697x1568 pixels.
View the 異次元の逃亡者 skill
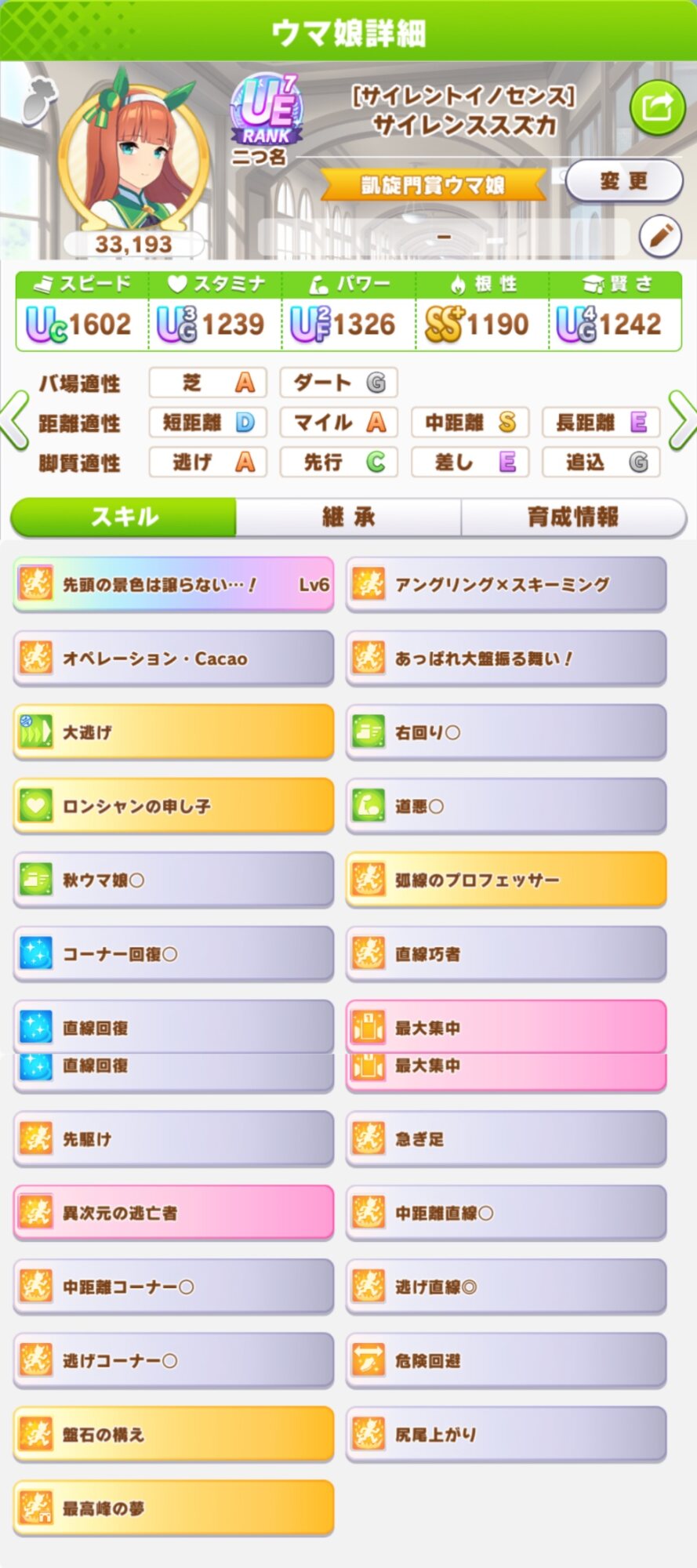[x=173, y=1213]
